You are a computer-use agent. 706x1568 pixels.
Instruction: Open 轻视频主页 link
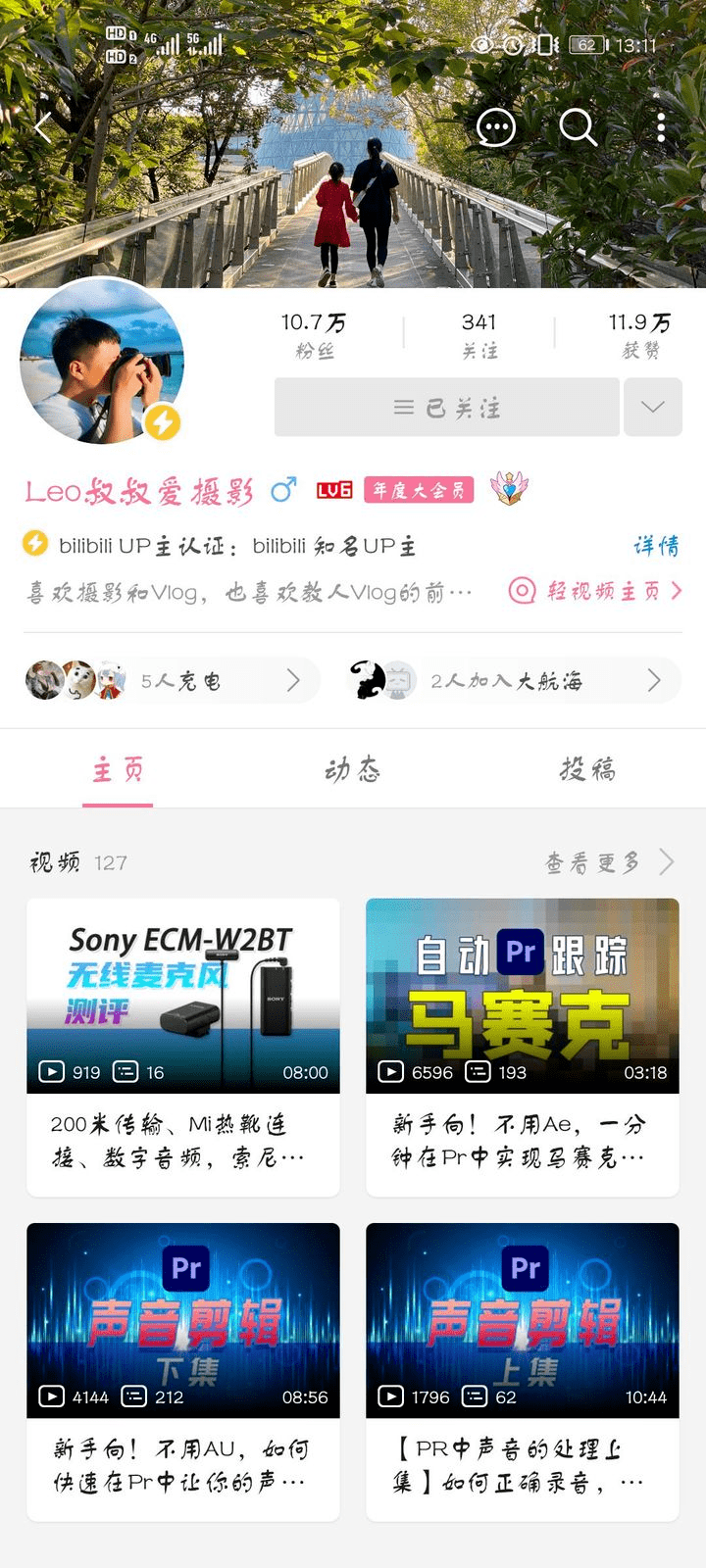594,591
